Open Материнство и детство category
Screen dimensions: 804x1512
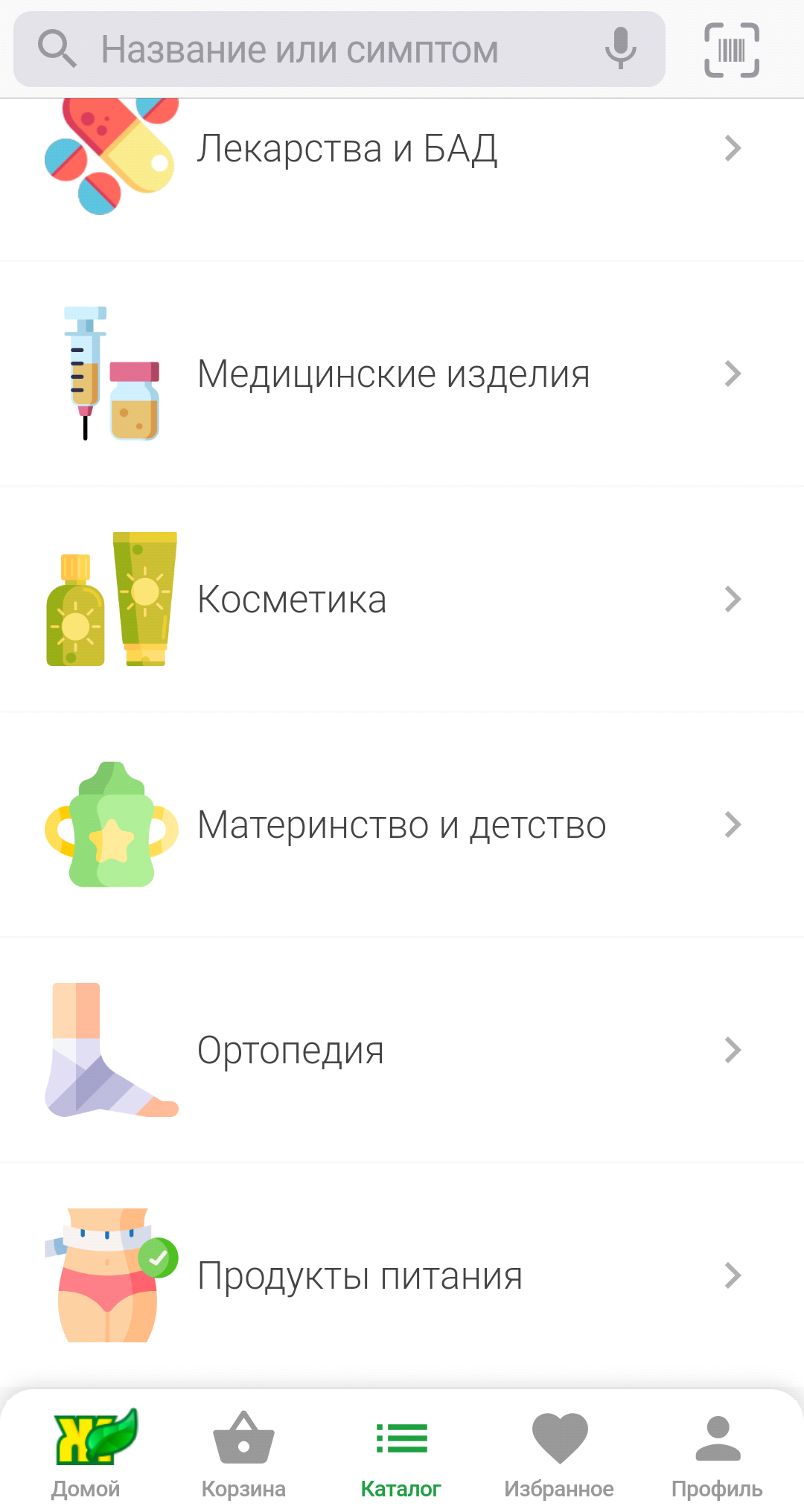(x=402, y=824)
